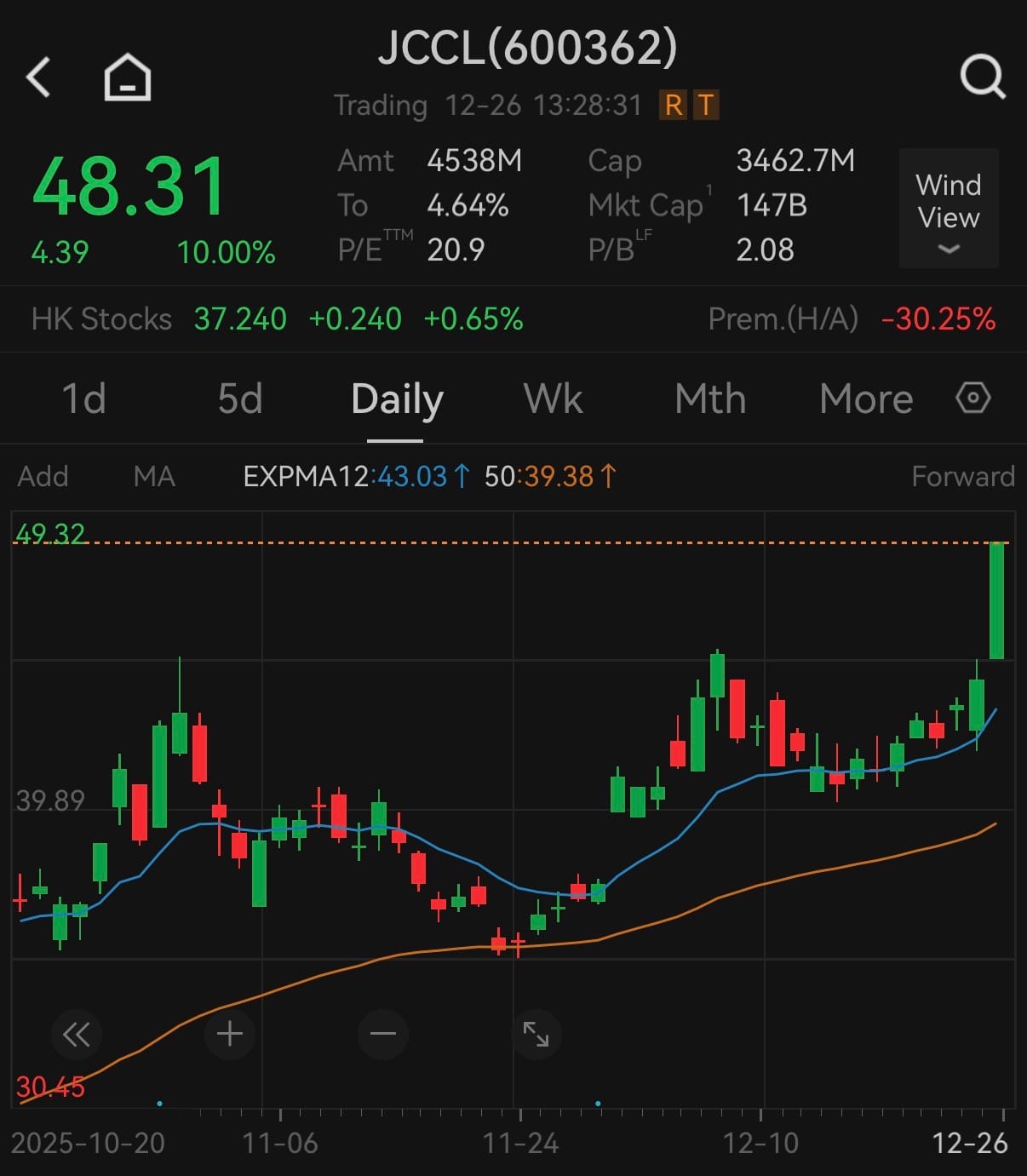
Task: Open the HK Stocks quote row
Action: coord(511,319)
